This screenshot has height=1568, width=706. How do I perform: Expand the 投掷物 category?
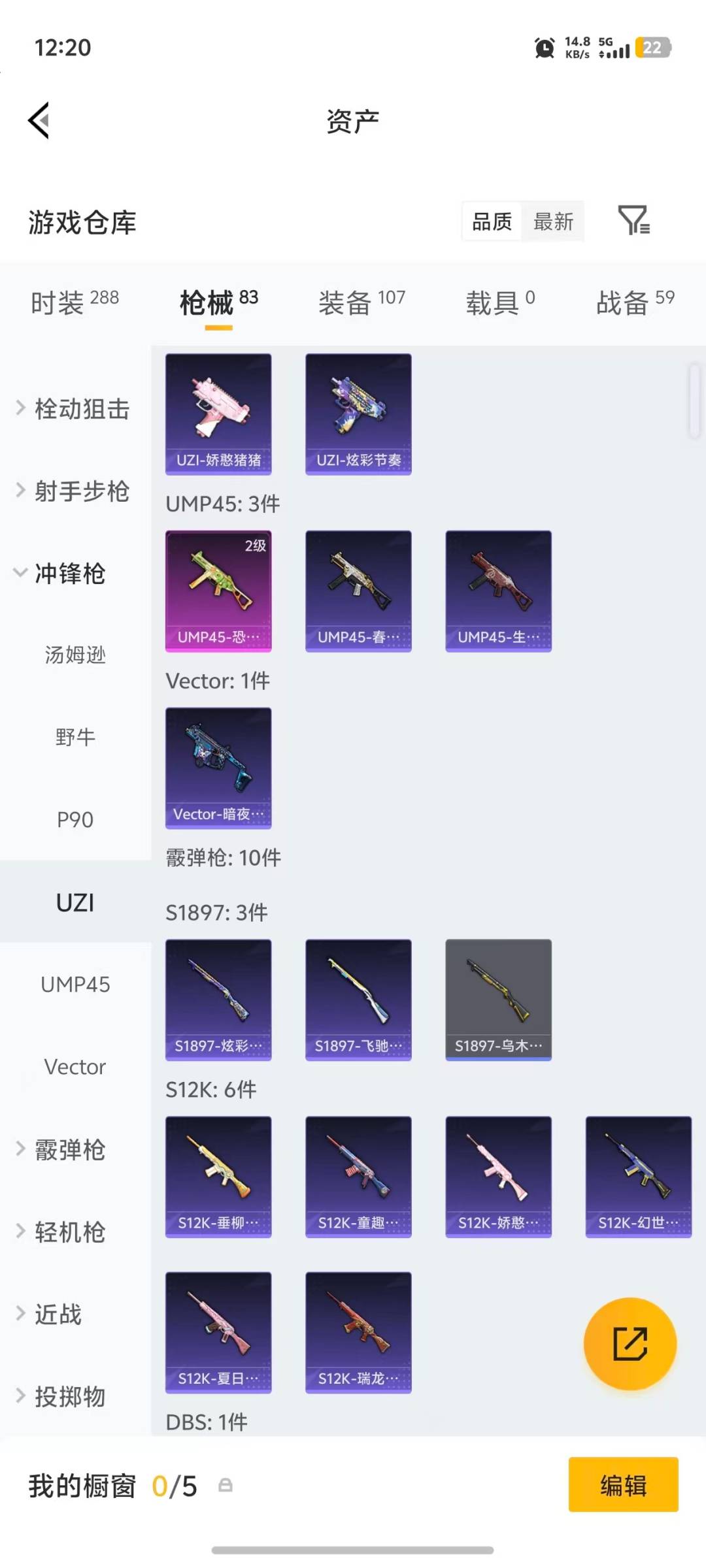pos(67,1397)
